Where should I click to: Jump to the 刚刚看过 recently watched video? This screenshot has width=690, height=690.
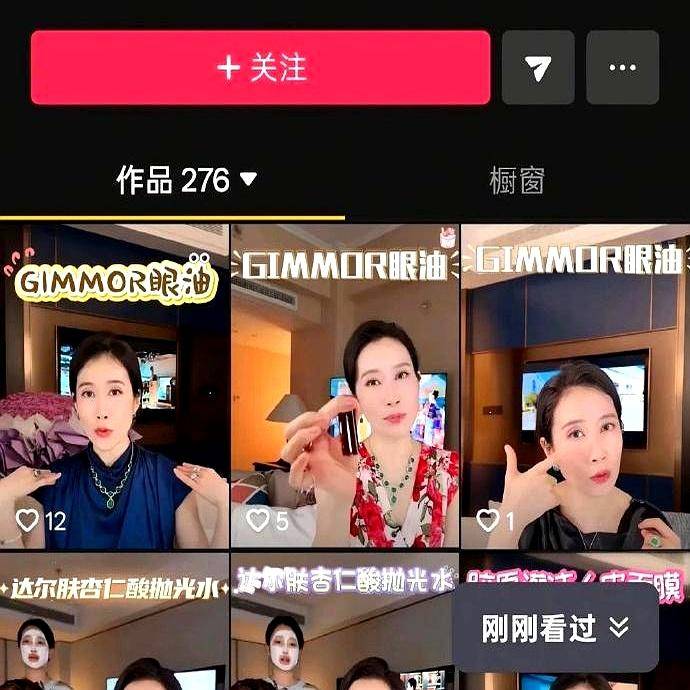[556, 628]
